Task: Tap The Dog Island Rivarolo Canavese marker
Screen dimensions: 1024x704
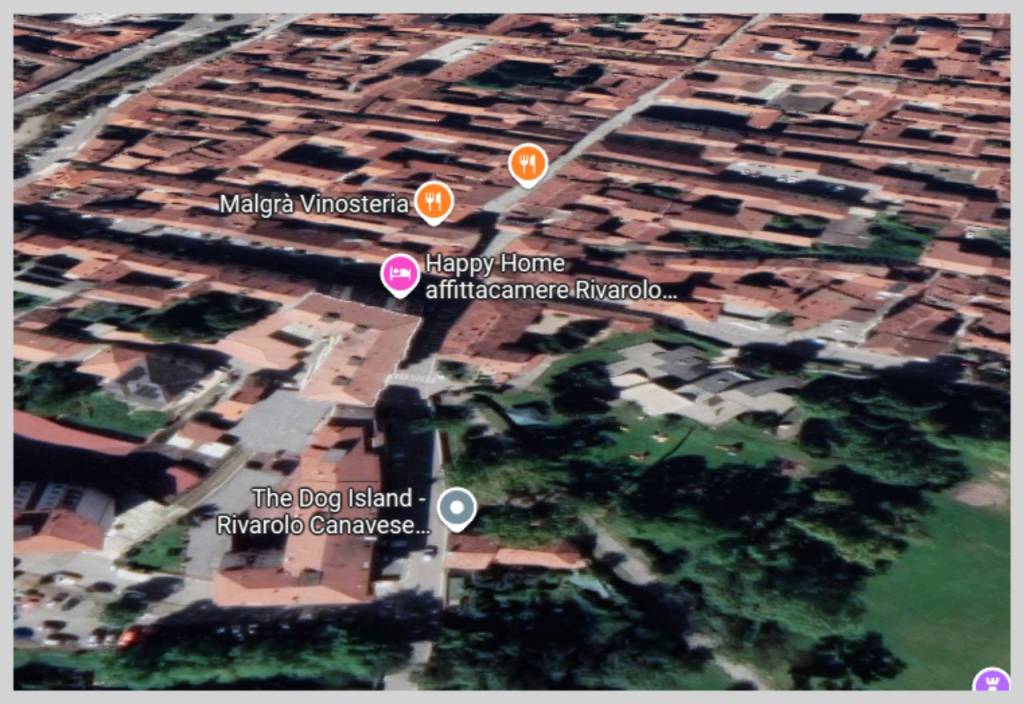Action: pyautogui.click(x=457, y=508)
